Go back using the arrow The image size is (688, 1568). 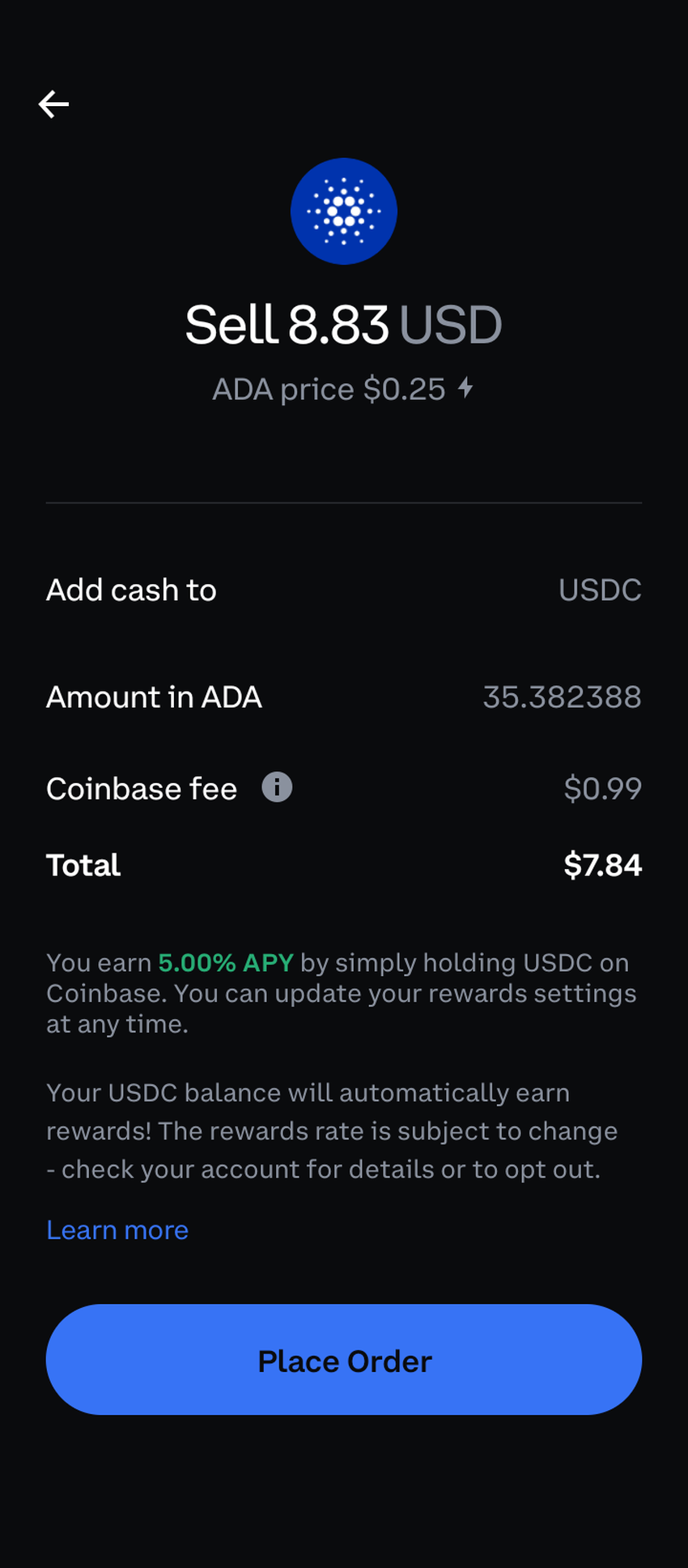pos(53,104)
